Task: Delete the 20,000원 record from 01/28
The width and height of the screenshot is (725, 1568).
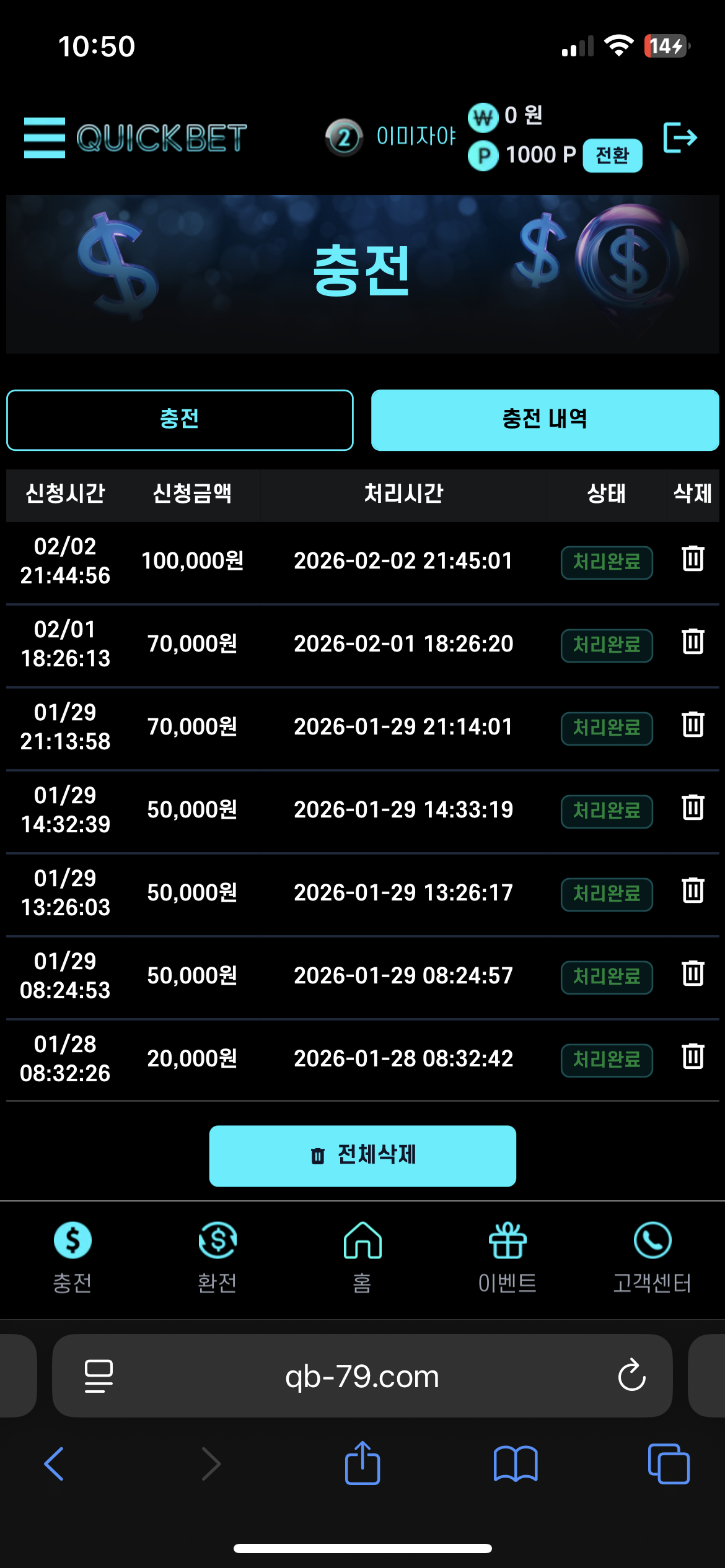Action: point(693,1056)
